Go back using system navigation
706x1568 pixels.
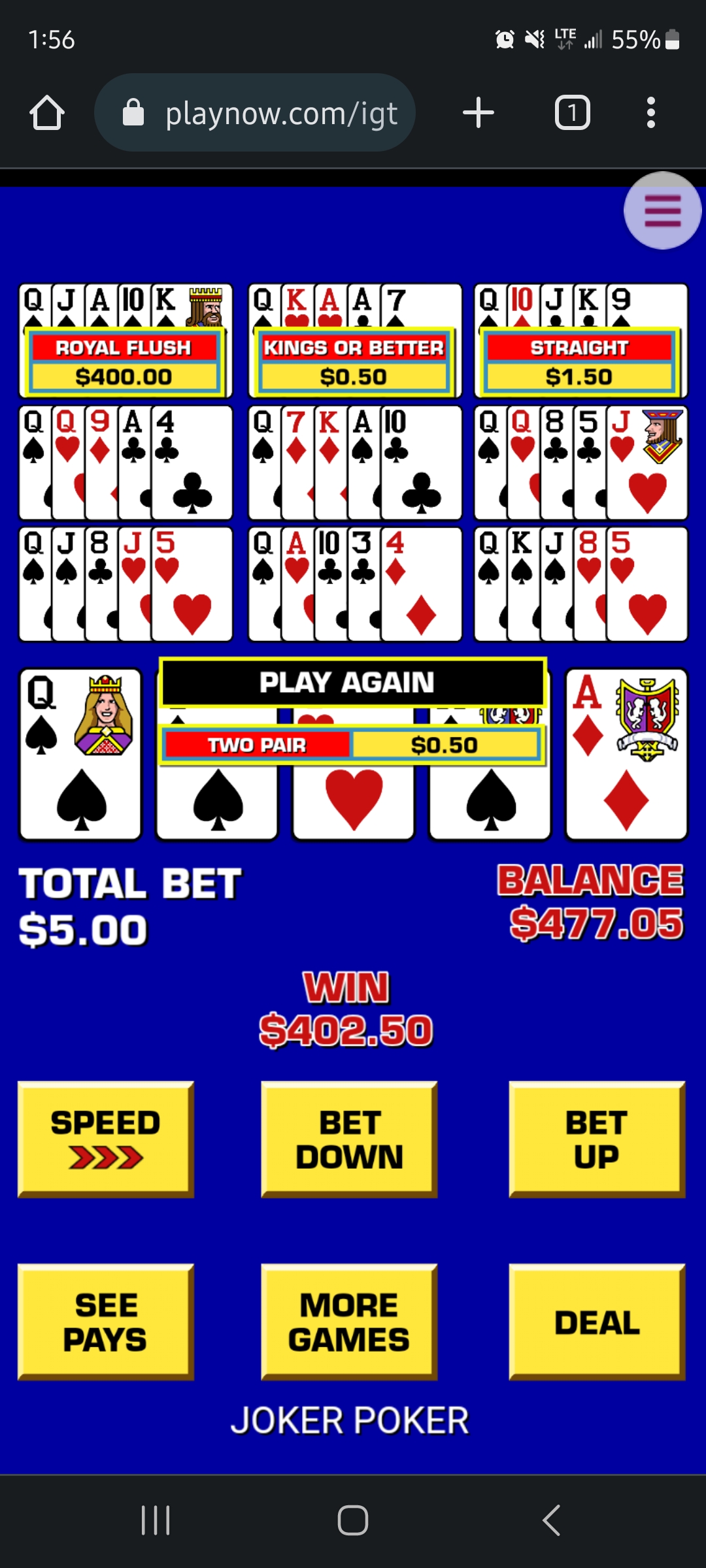click(x=551, y=1520)
